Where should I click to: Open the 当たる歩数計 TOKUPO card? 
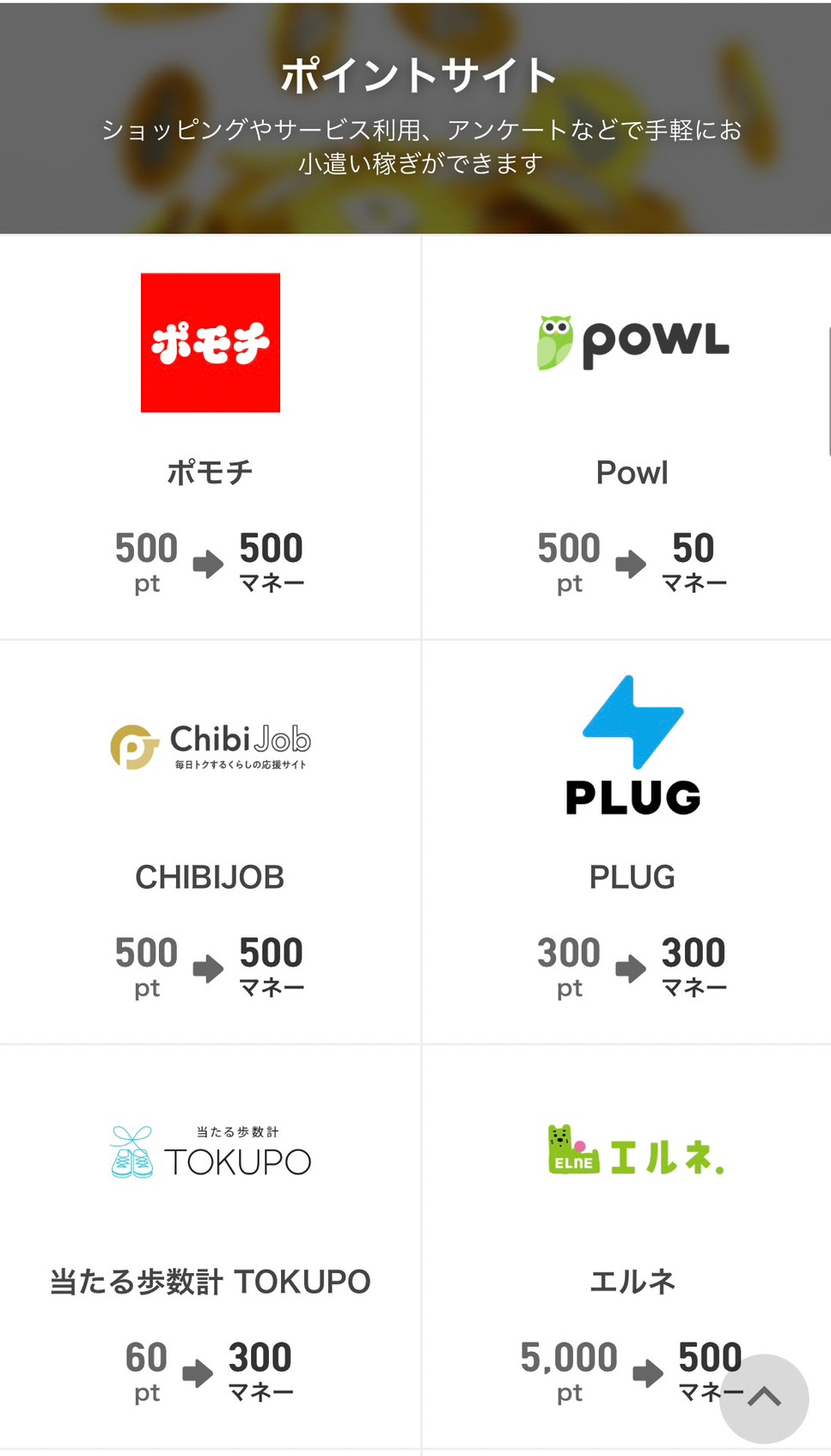coord(211,1246)
